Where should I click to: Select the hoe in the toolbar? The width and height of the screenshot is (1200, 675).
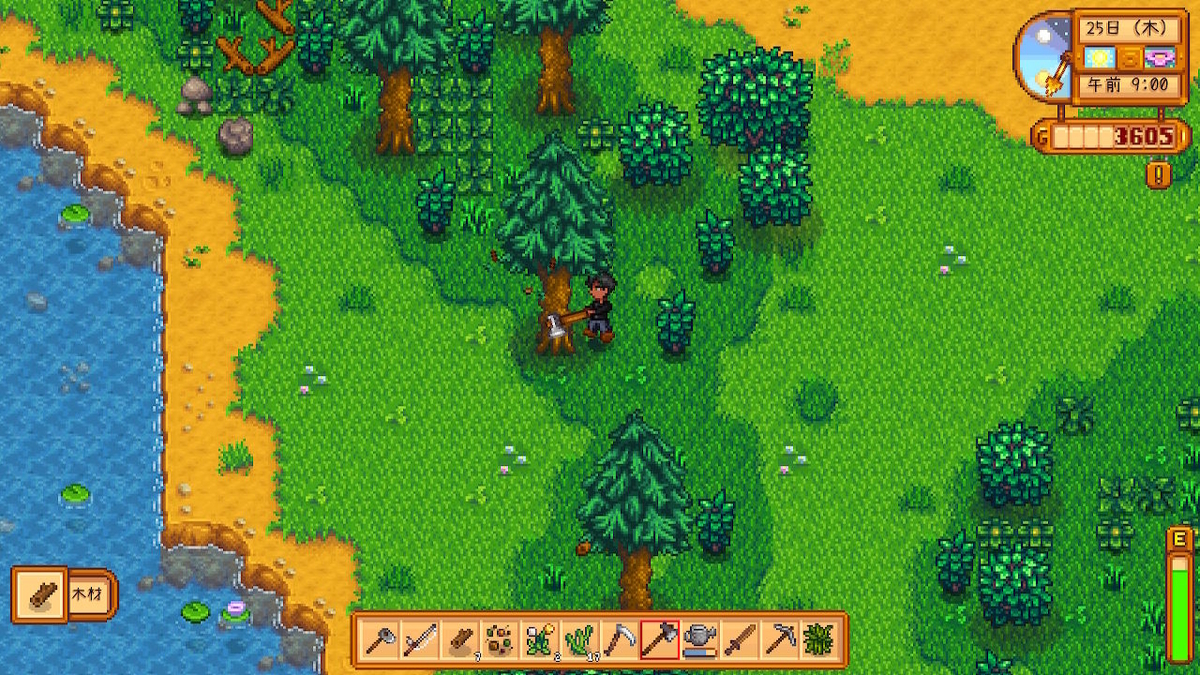point(381,640)
